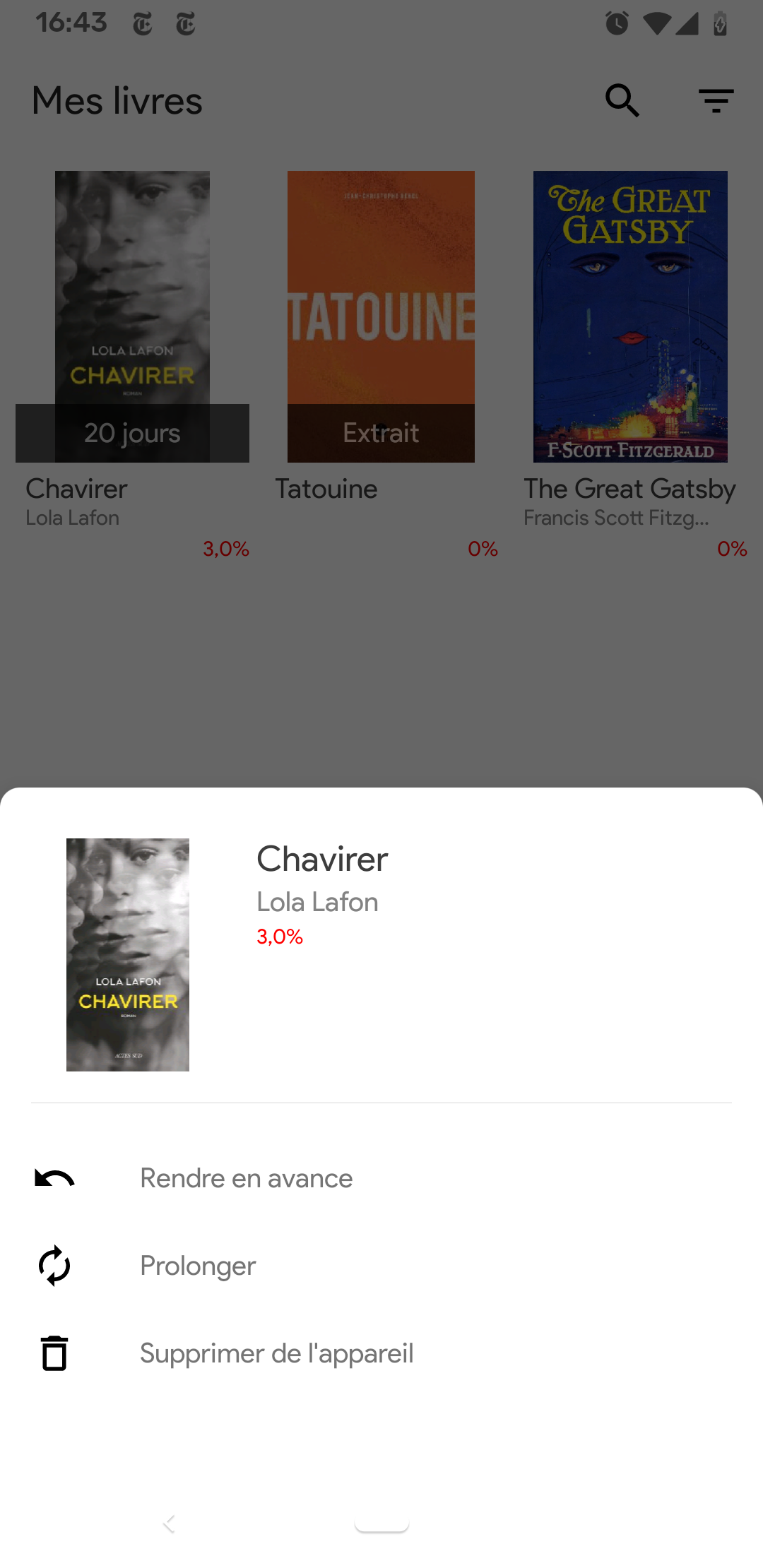Choose Prolonger to extend the loan
Image resolution: width=763 pixels, height=1568 pixels.
198,1266
